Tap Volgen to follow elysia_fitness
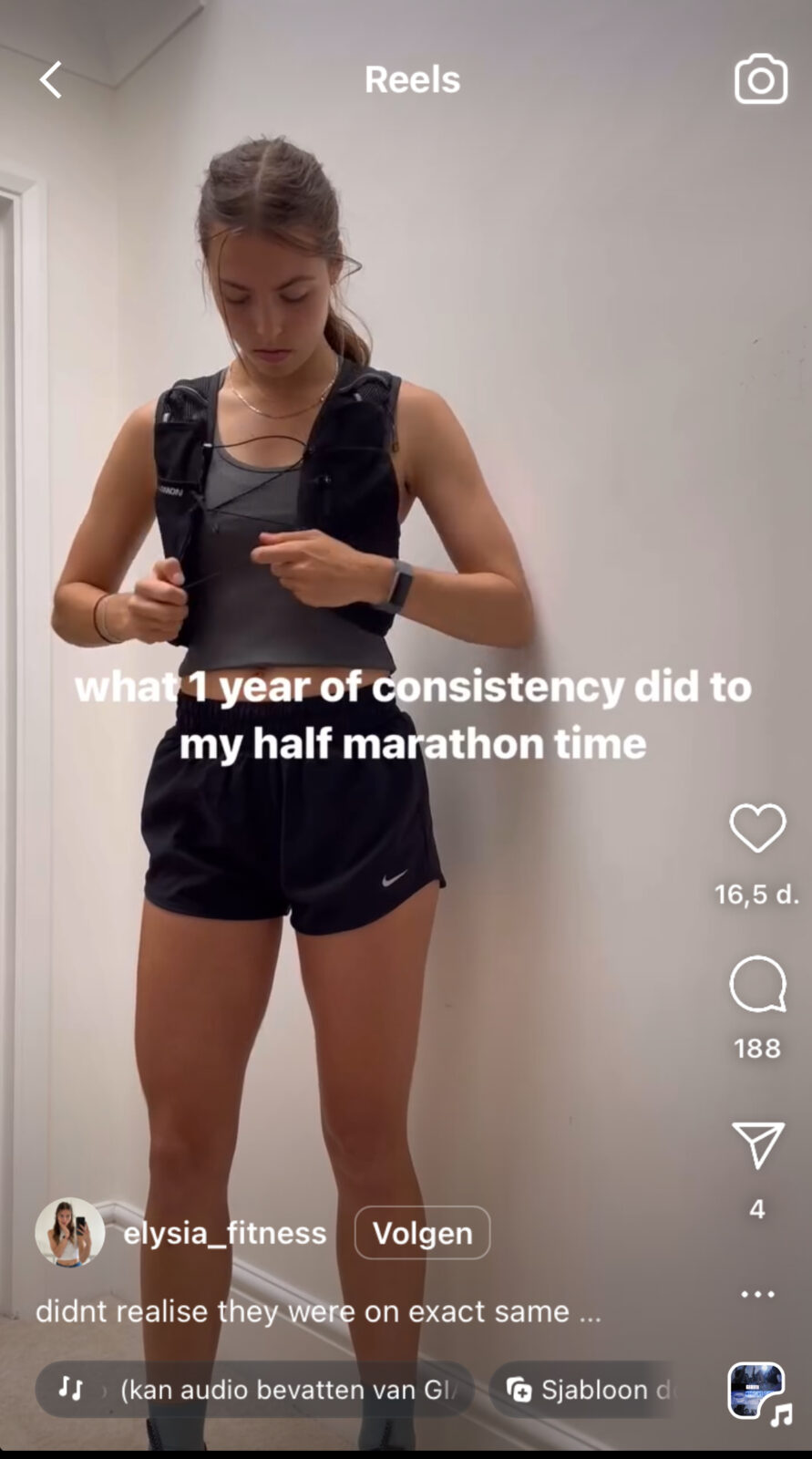The width and height of the screenshot is (812, 1459). tap(422, 1233)
